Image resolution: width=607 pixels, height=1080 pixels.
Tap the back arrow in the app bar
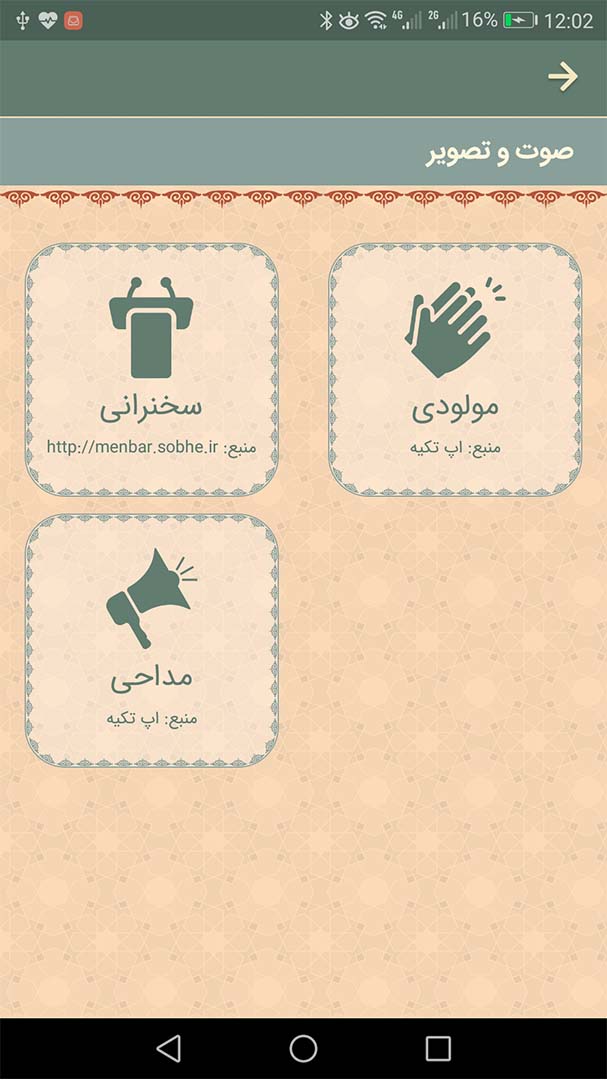[x=563, y=77]
